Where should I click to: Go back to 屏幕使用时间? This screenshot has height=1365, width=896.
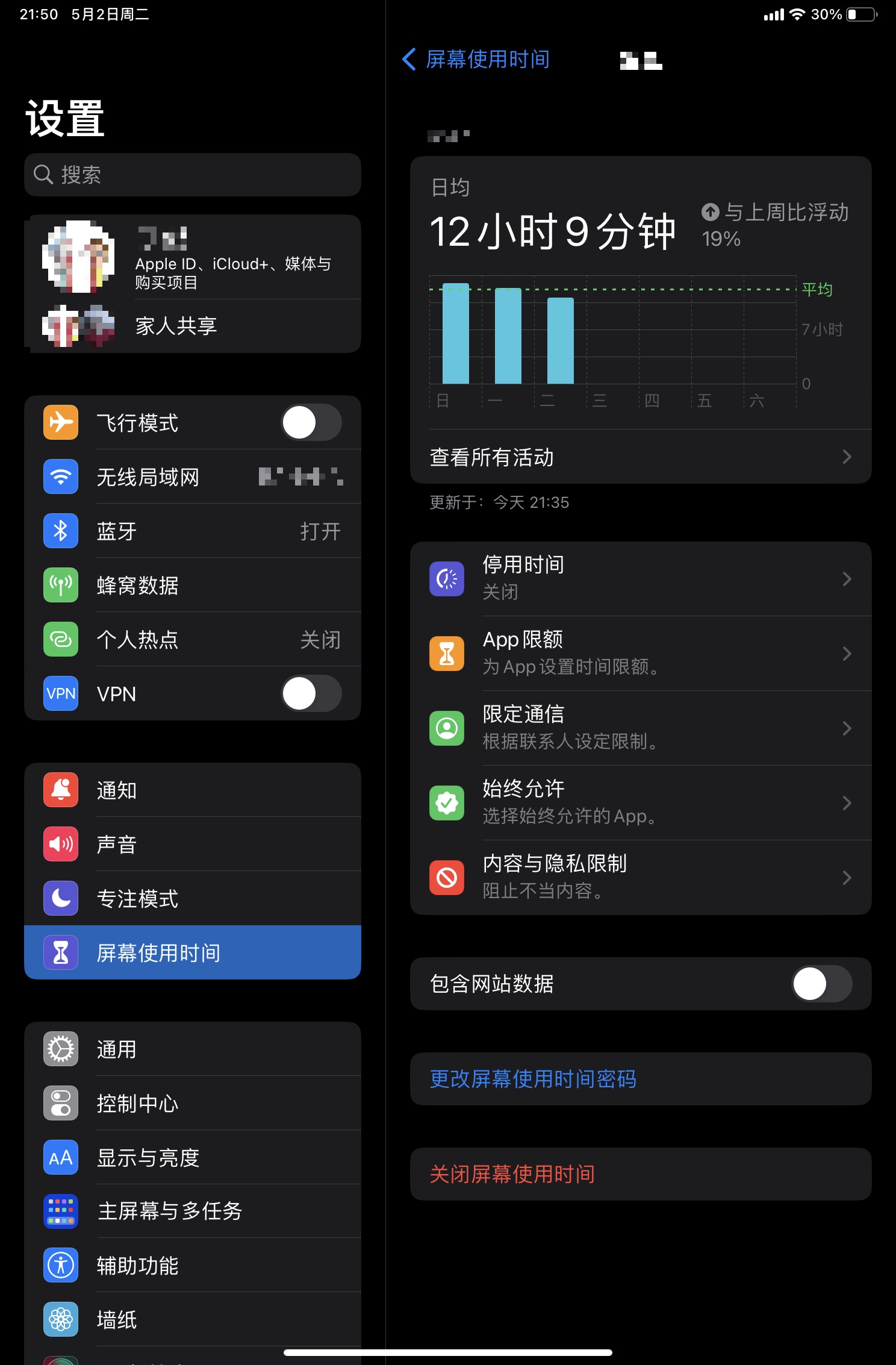[x=476, y=60]
